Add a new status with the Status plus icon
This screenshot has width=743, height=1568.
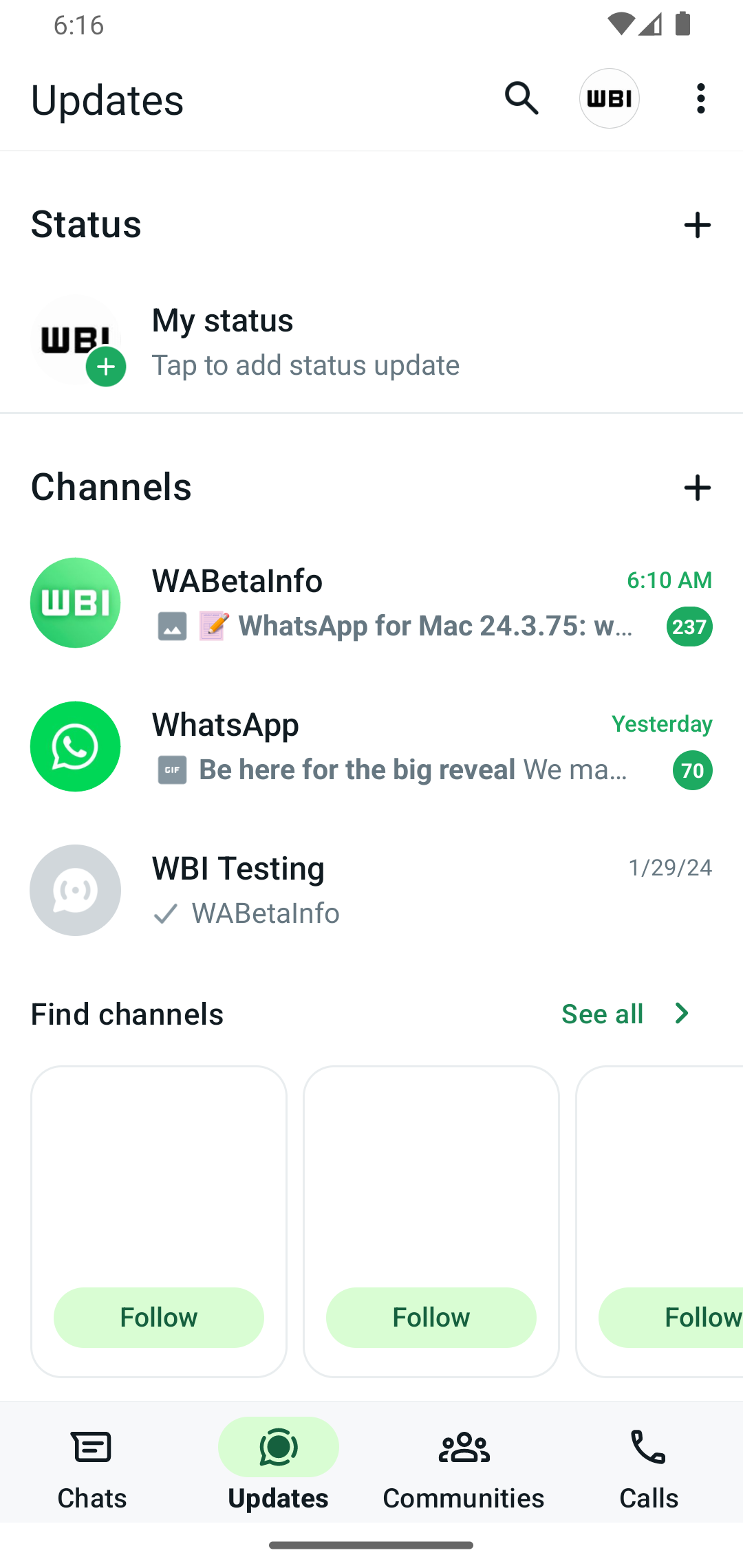(697, 225)
